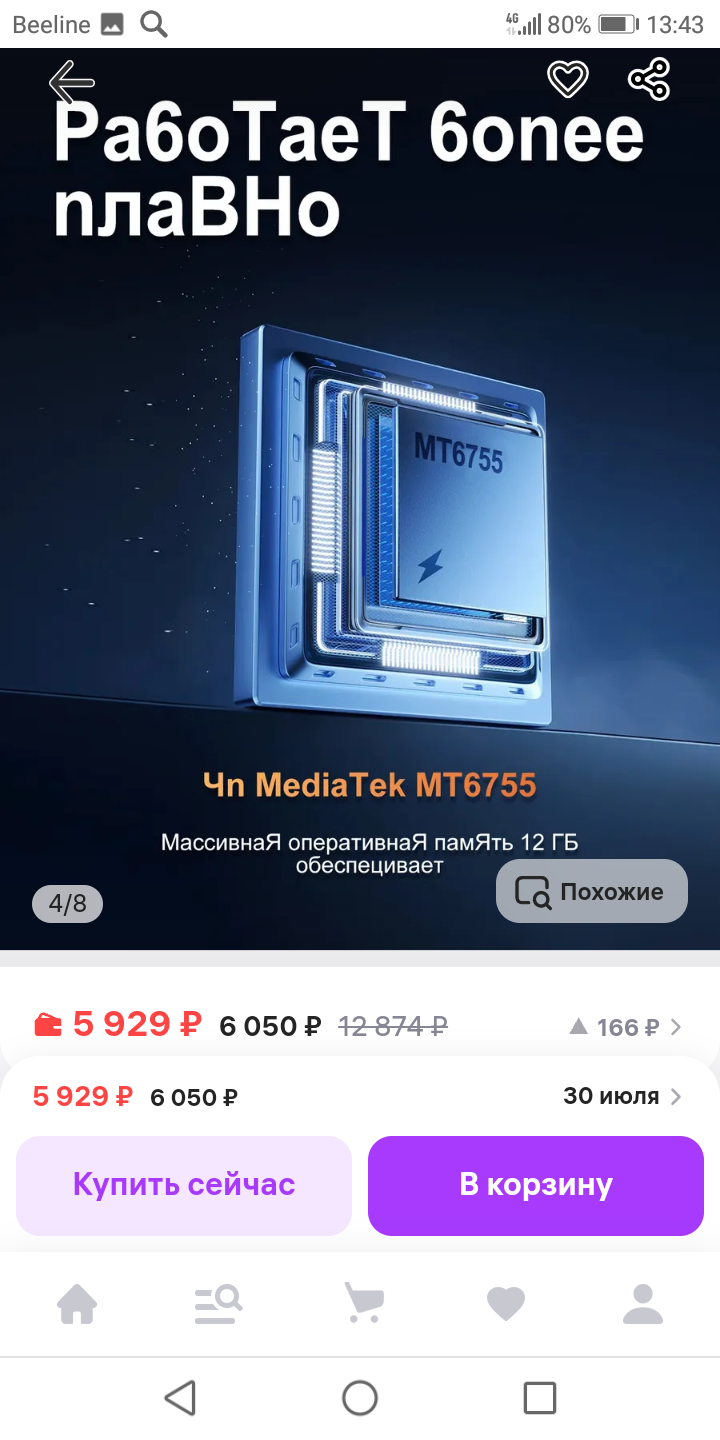Switch to the home tab

click(77, 1303)
